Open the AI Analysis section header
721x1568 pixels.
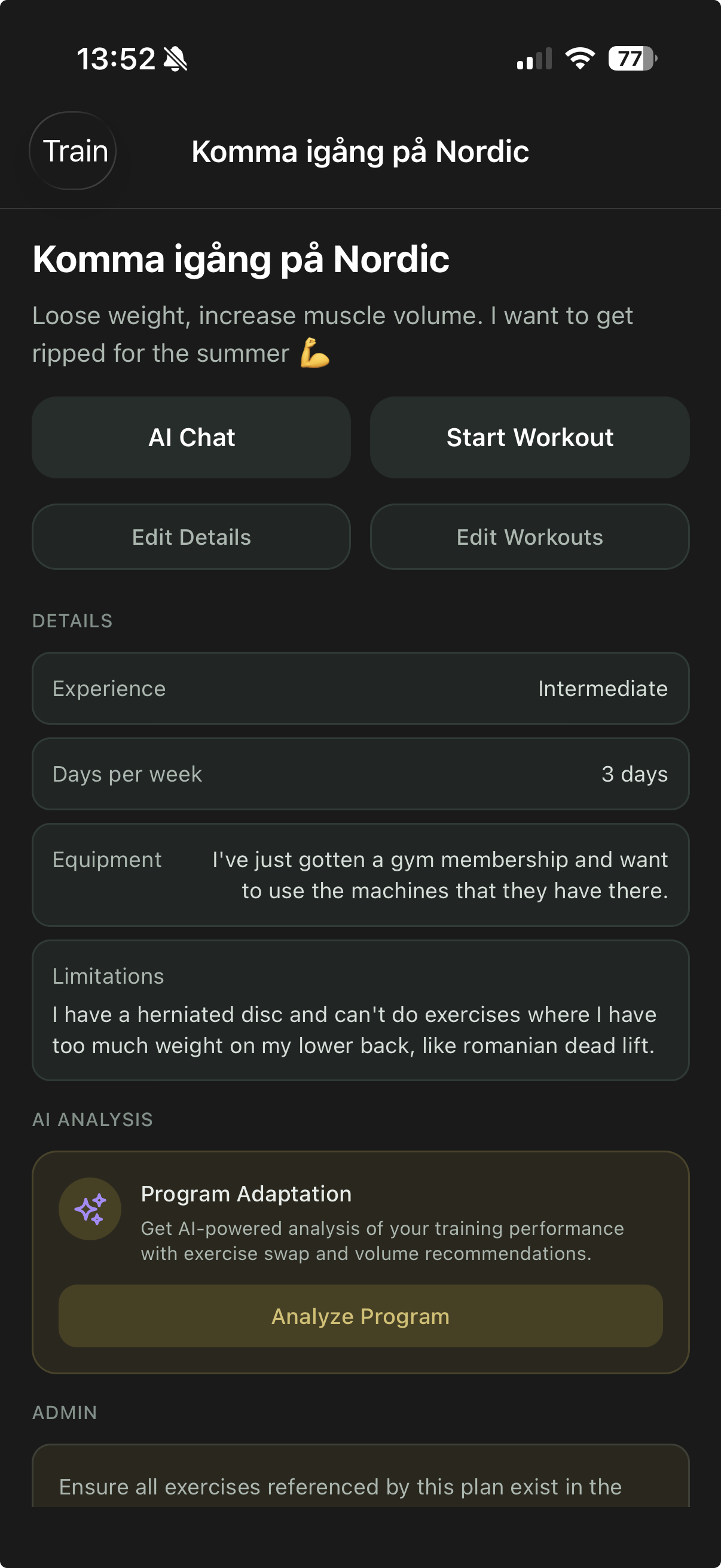click(93, 1119)
